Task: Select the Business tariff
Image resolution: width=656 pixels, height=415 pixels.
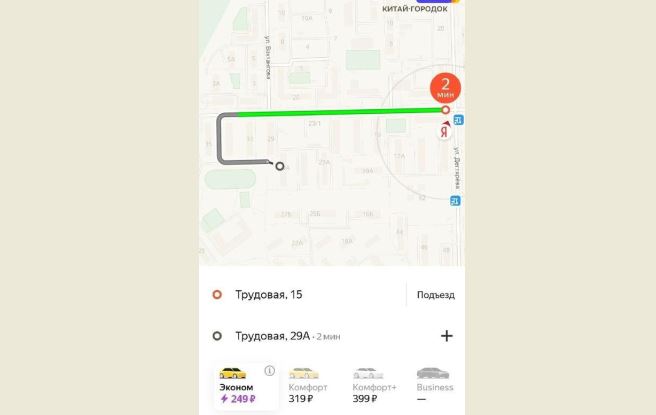Action: [434, 386]
